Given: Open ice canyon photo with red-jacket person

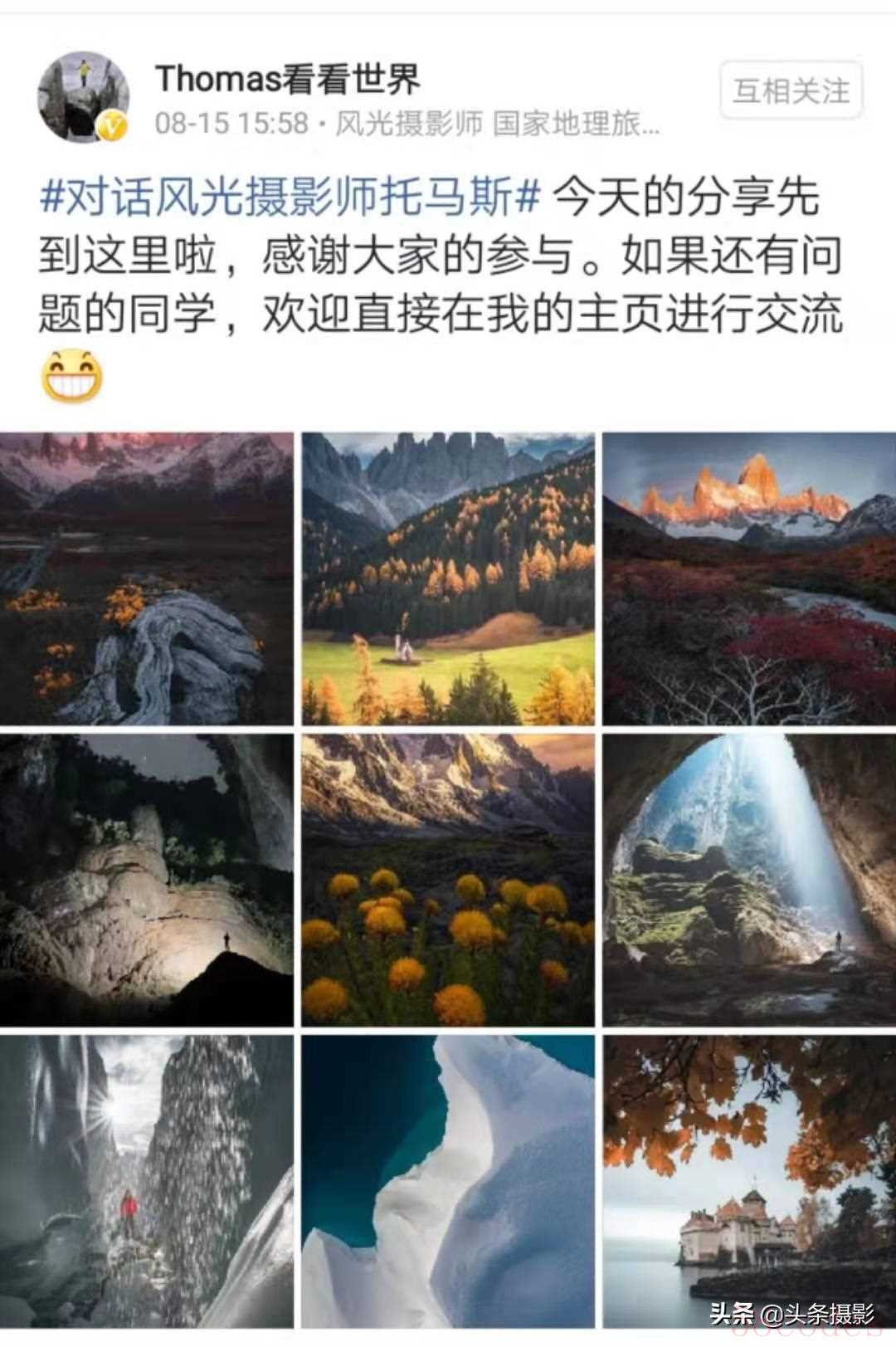Looking at the screenshot, I should point(146,1181).
